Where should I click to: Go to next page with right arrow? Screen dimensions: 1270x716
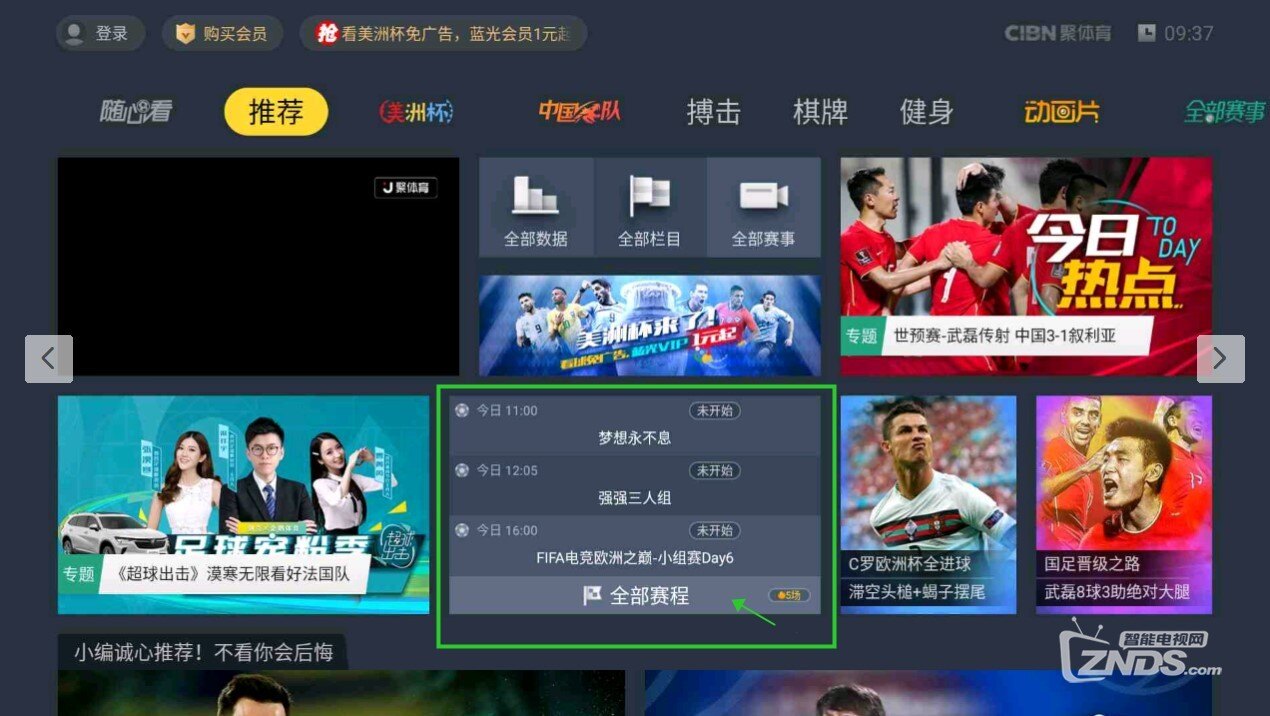1220,359
